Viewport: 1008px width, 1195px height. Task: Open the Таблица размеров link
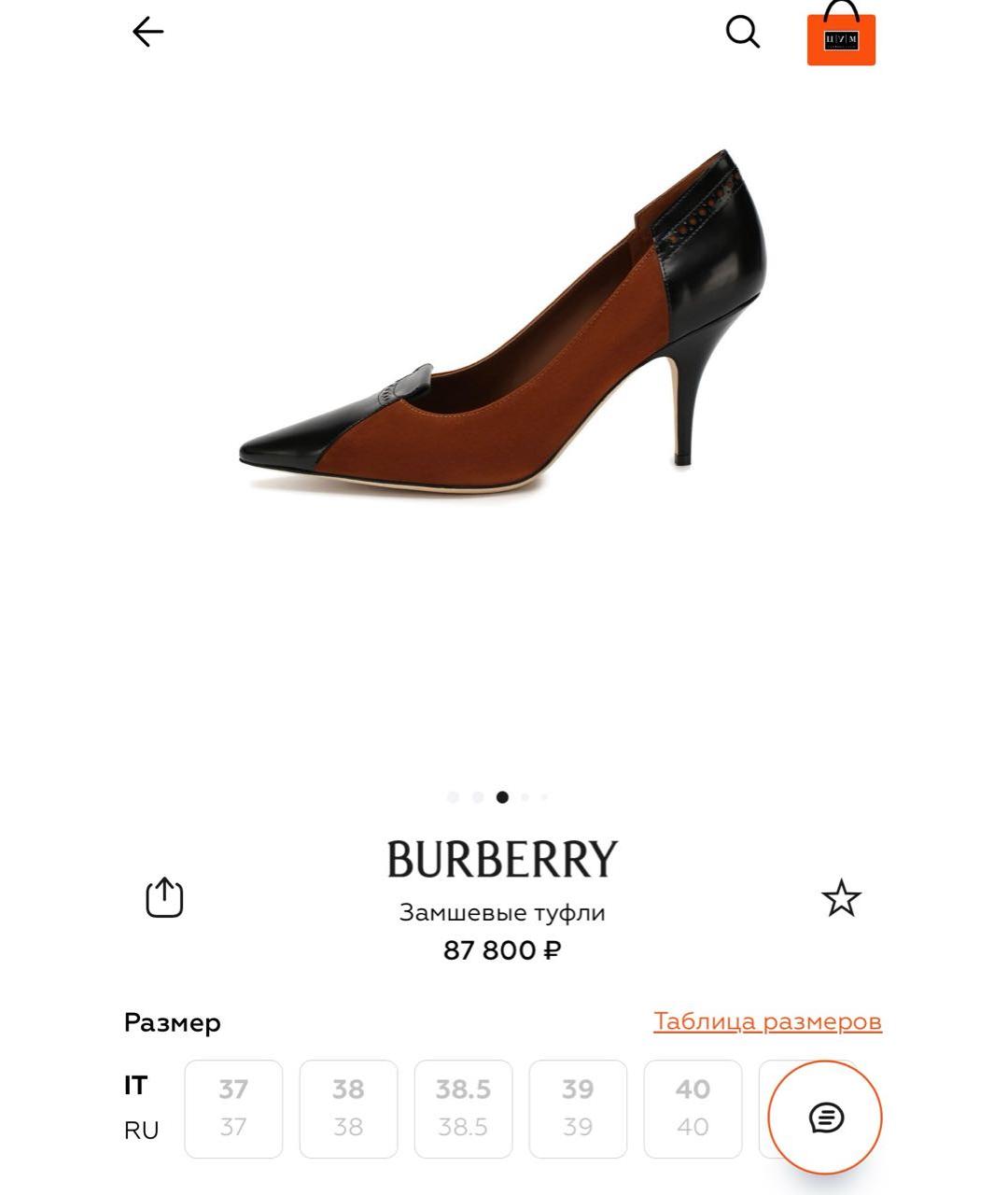[767, 1021]
